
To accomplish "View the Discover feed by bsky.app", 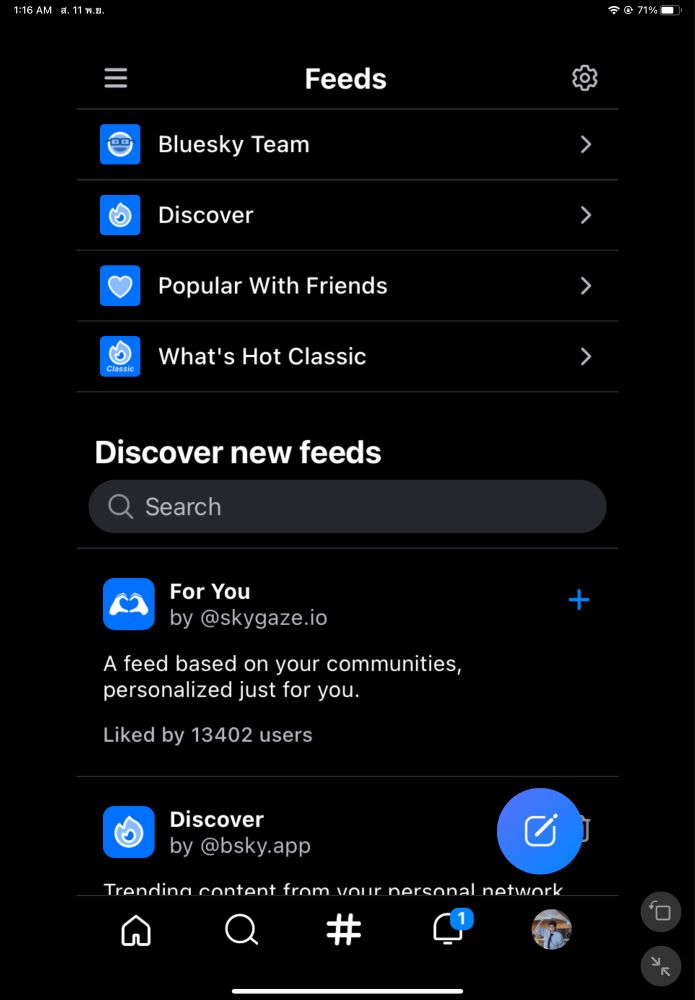I will click(x=240, y=832).
